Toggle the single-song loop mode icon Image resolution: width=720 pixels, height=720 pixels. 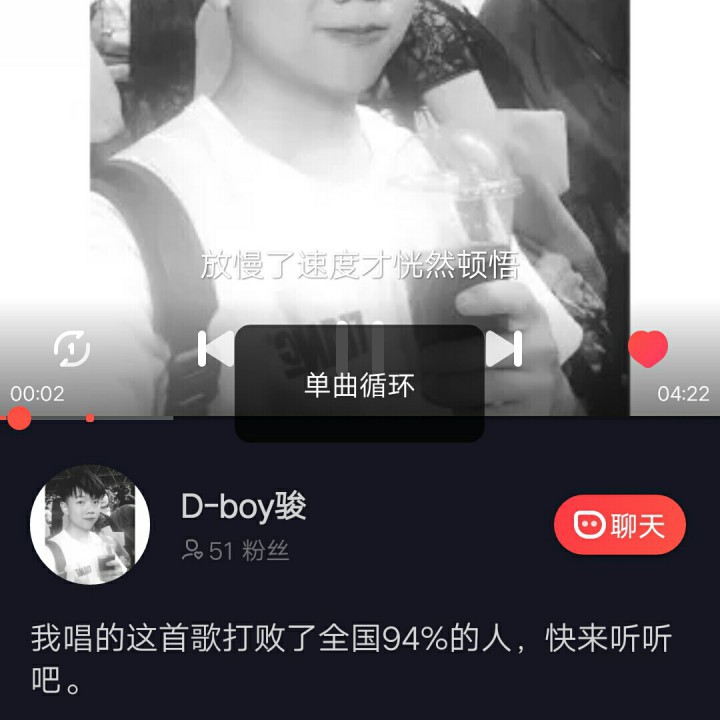(71, 349)
